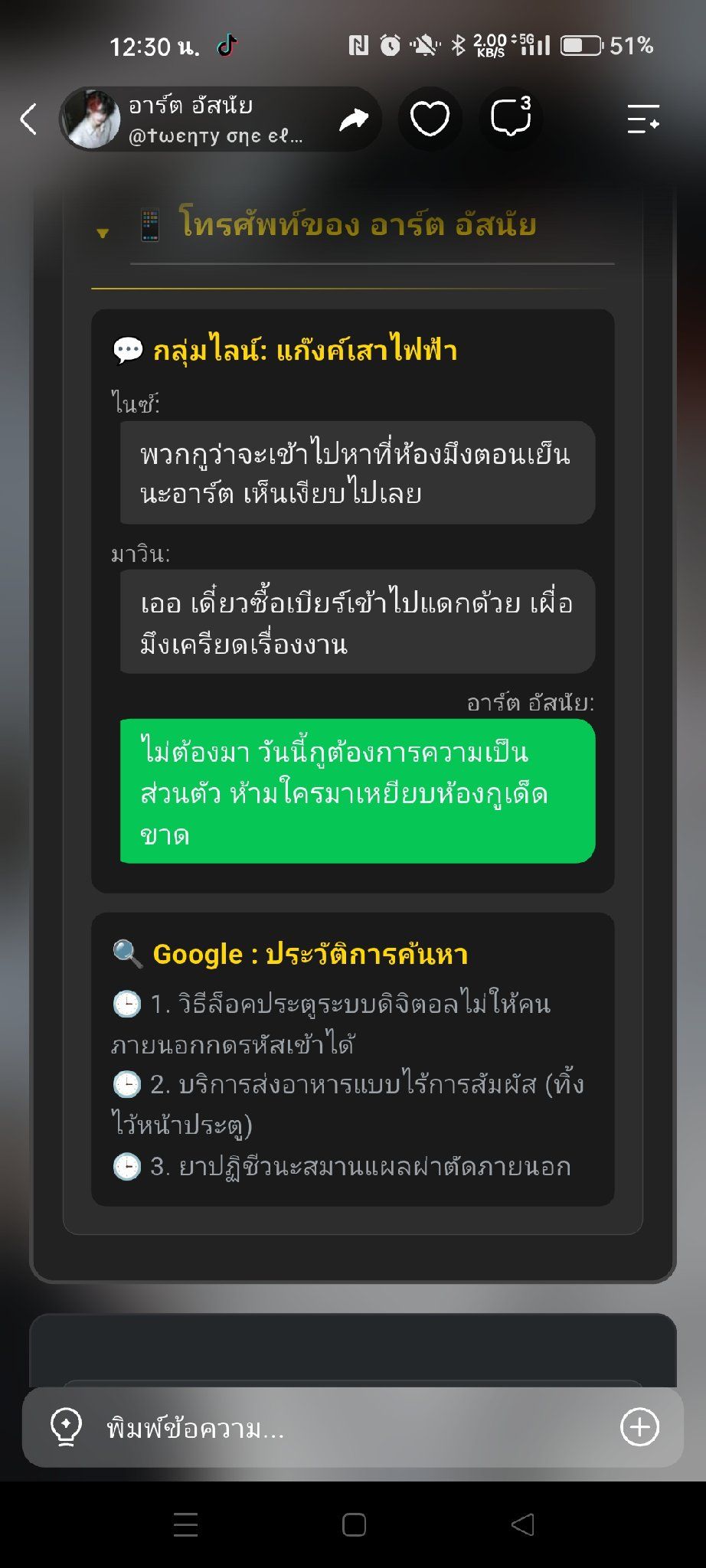Viewport: 706px width, 1568px height.
Task: Open the plus attachment button
Action: point(639,1427)
